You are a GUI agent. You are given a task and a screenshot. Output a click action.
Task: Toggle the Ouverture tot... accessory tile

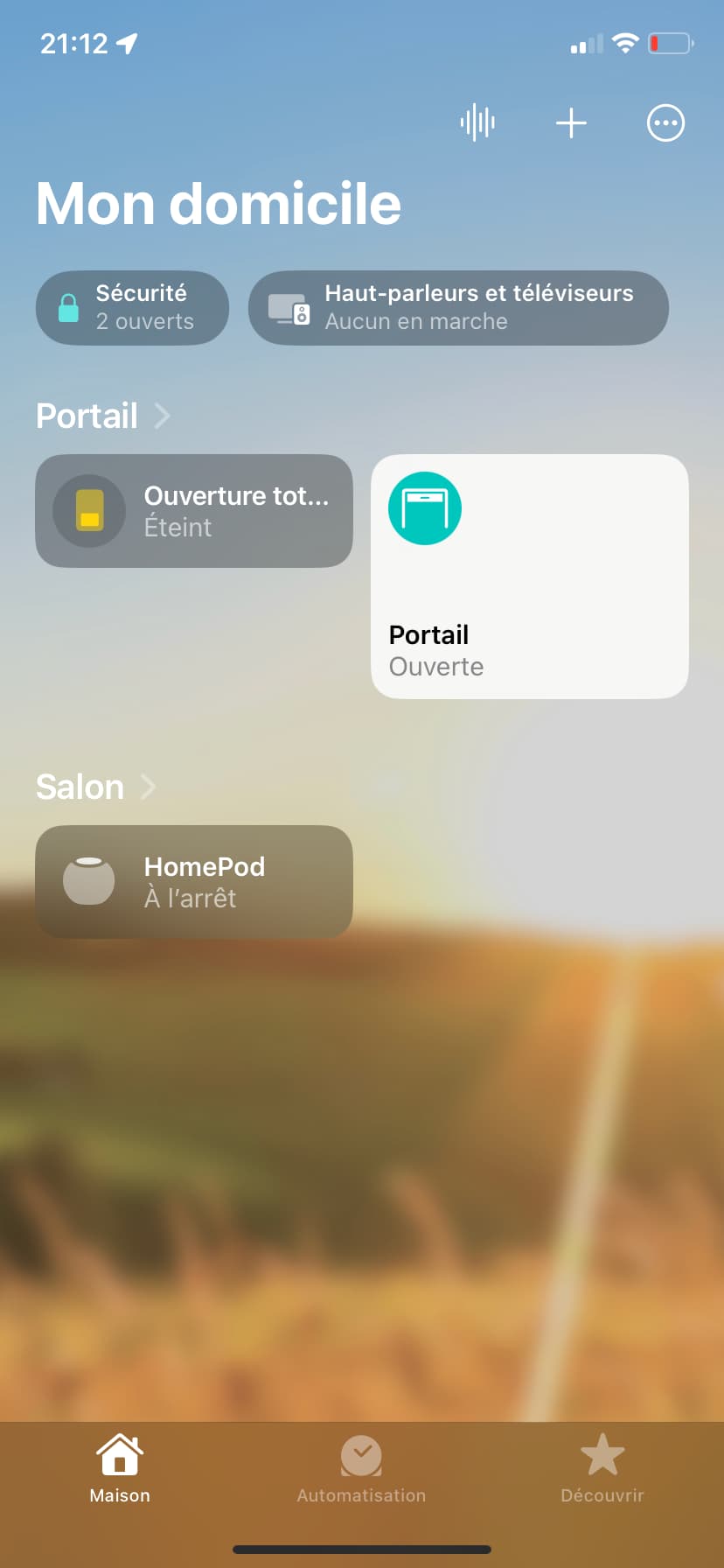pyautogui.click(x=194, y=511)
